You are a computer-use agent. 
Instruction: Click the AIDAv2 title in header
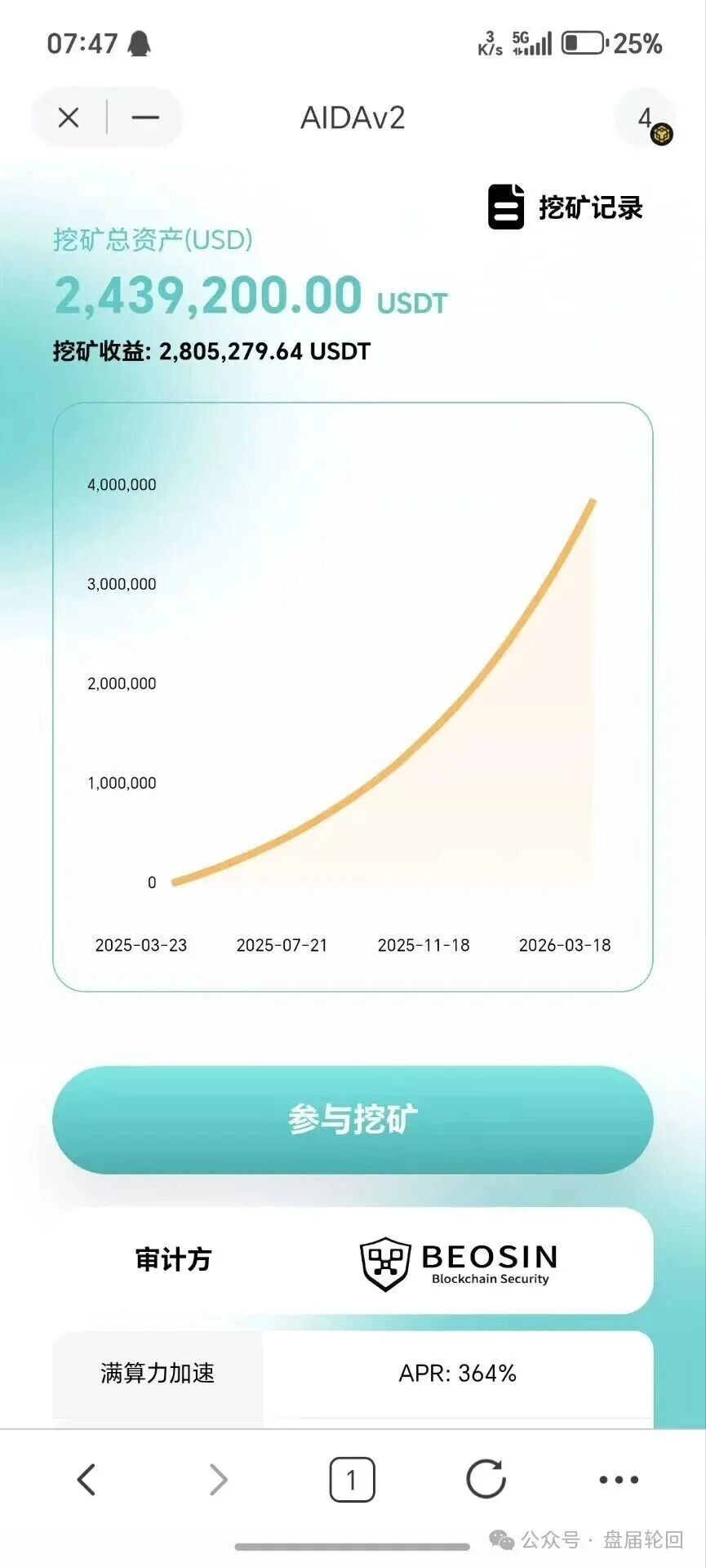351,118
